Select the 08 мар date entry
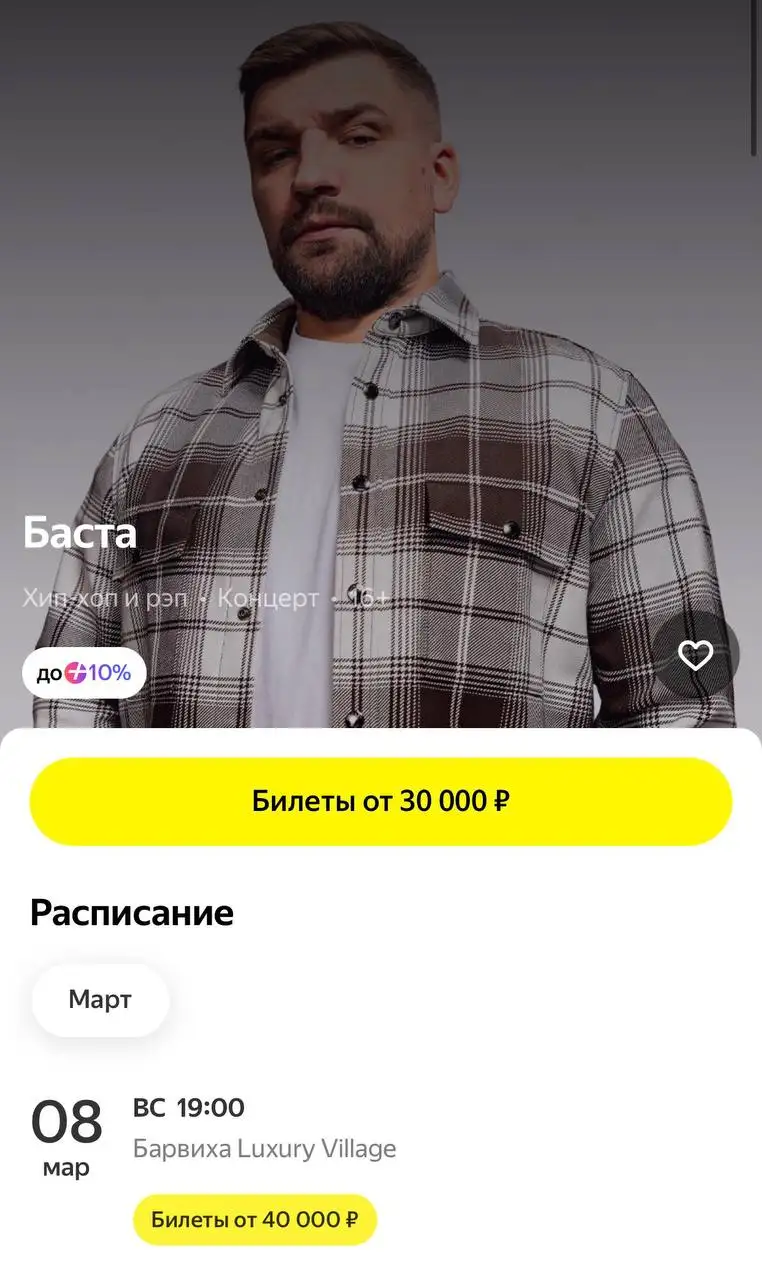 65,1130
